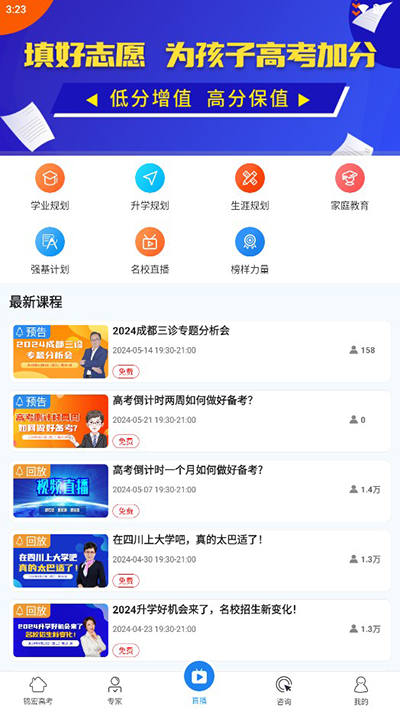The image size is (400, 712).
Task: Tap the 填好志愿 banner at top
Action: 200,77
